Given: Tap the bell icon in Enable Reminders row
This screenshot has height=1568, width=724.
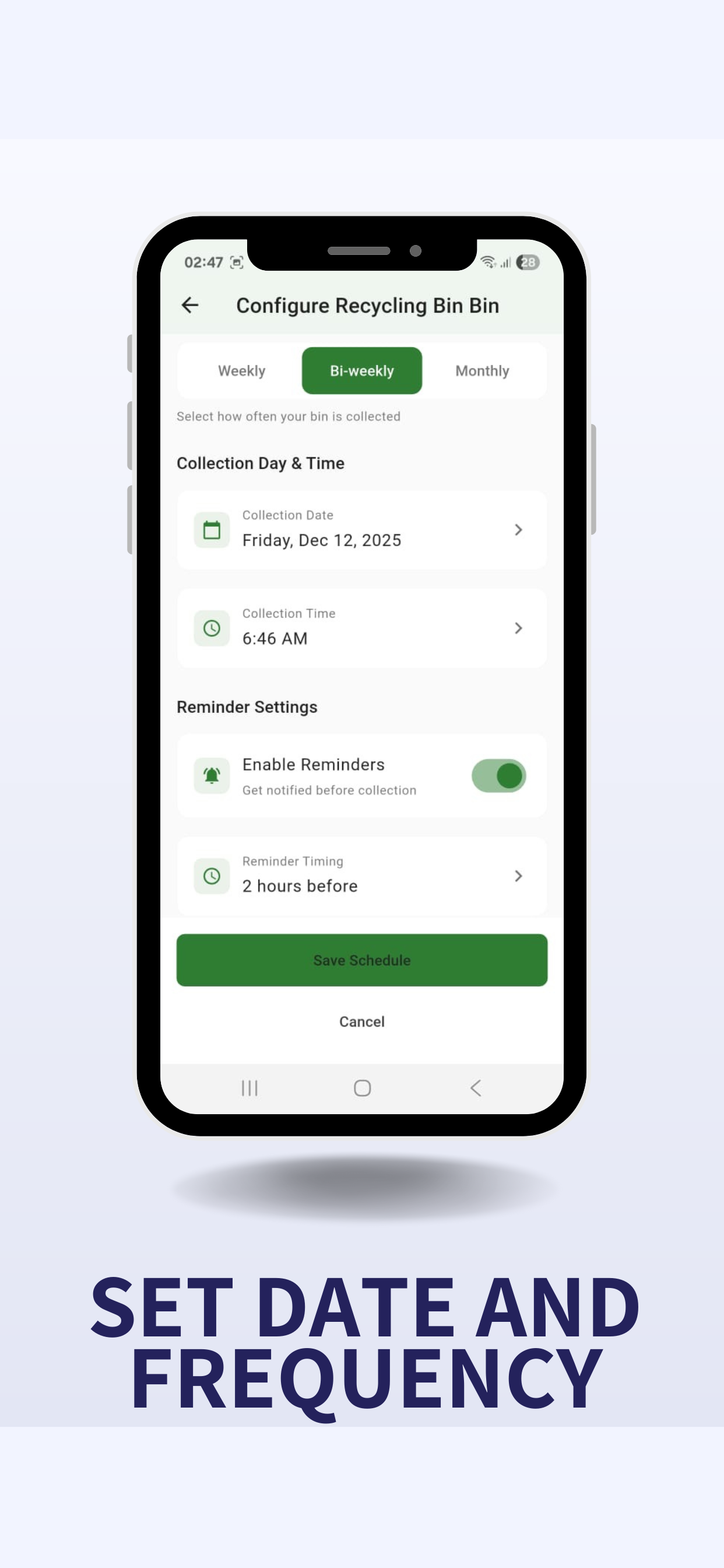Looking at the screenshot, I should point(211,775).
